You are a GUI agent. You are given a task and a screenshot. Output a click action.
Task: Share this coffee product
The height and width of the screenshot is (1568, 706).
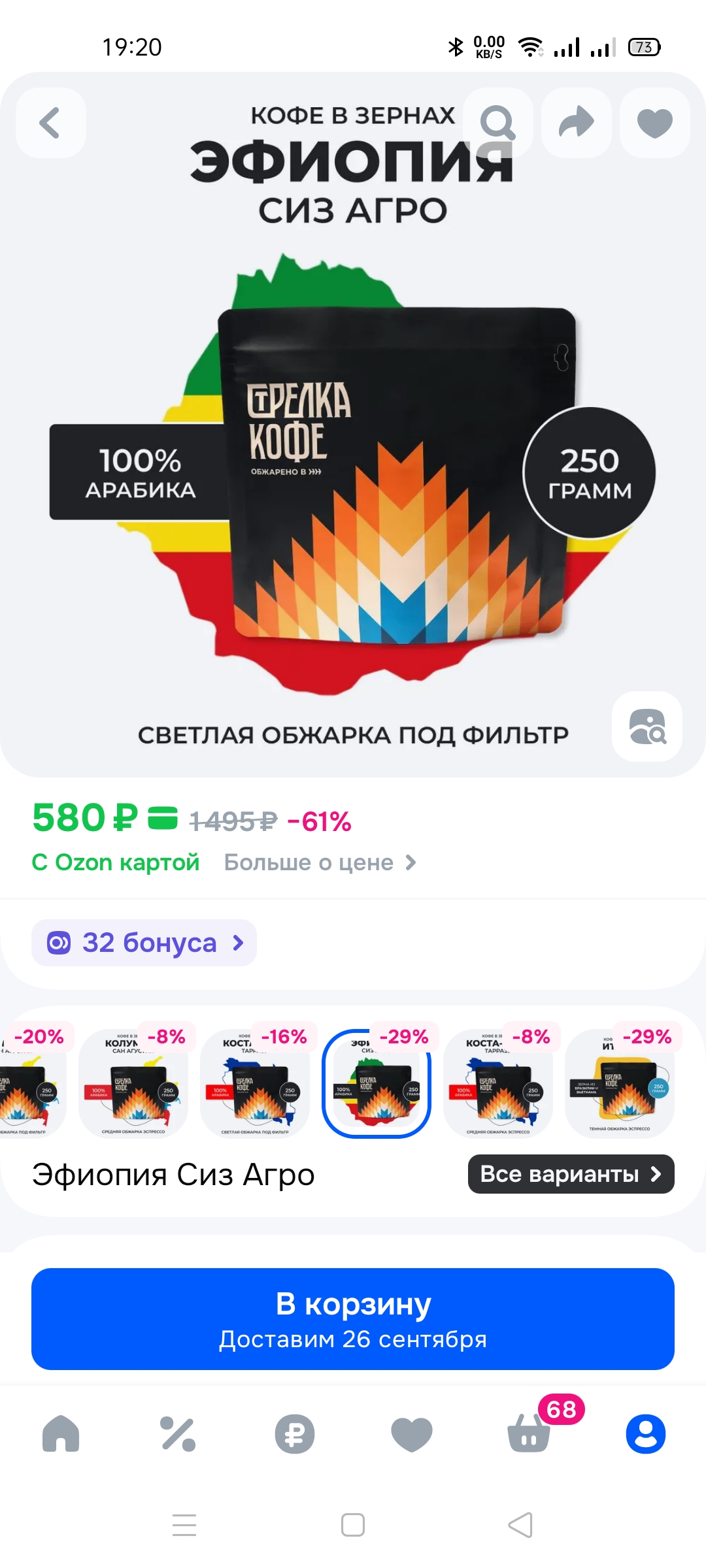click(x=577, y=123)
